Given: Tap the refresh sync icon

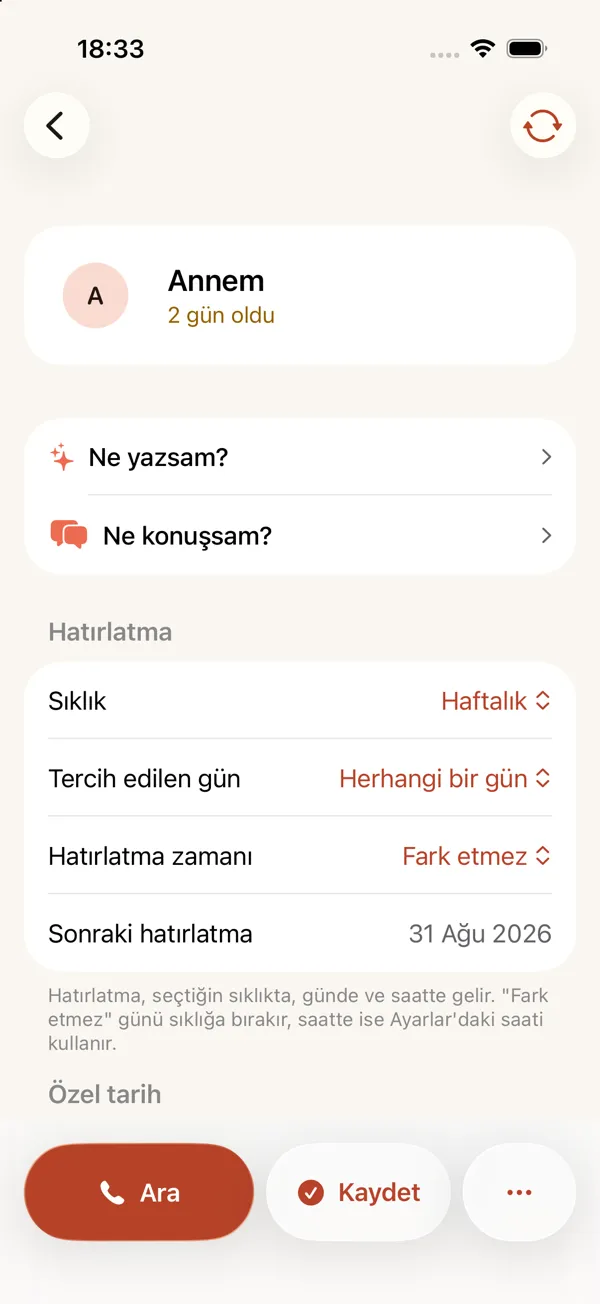Looking at the screenshot, I should pyautogui.click(x=543, y=125).
